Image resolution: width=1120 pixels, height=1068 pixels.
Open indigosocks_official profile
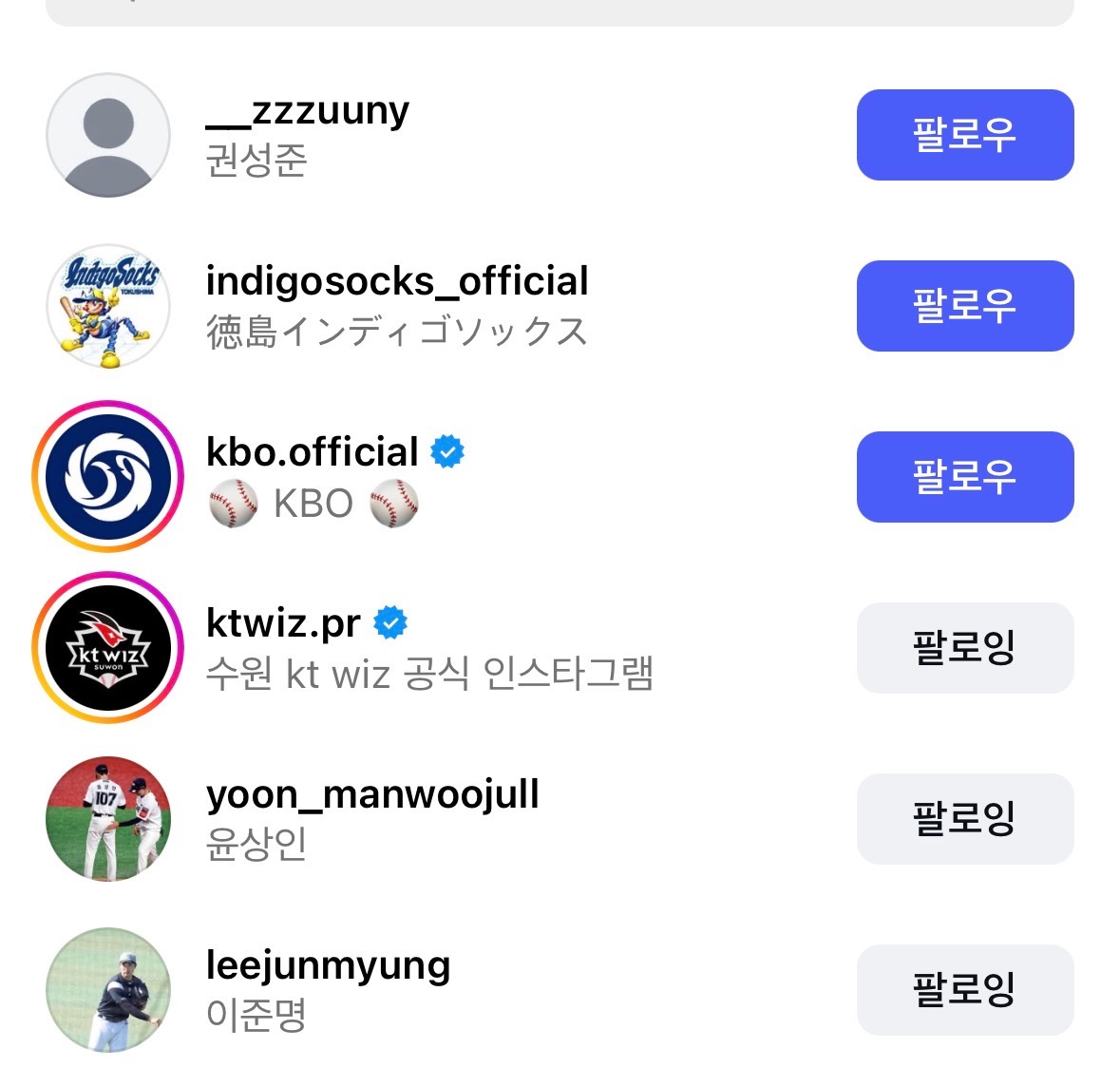point(396,282)
